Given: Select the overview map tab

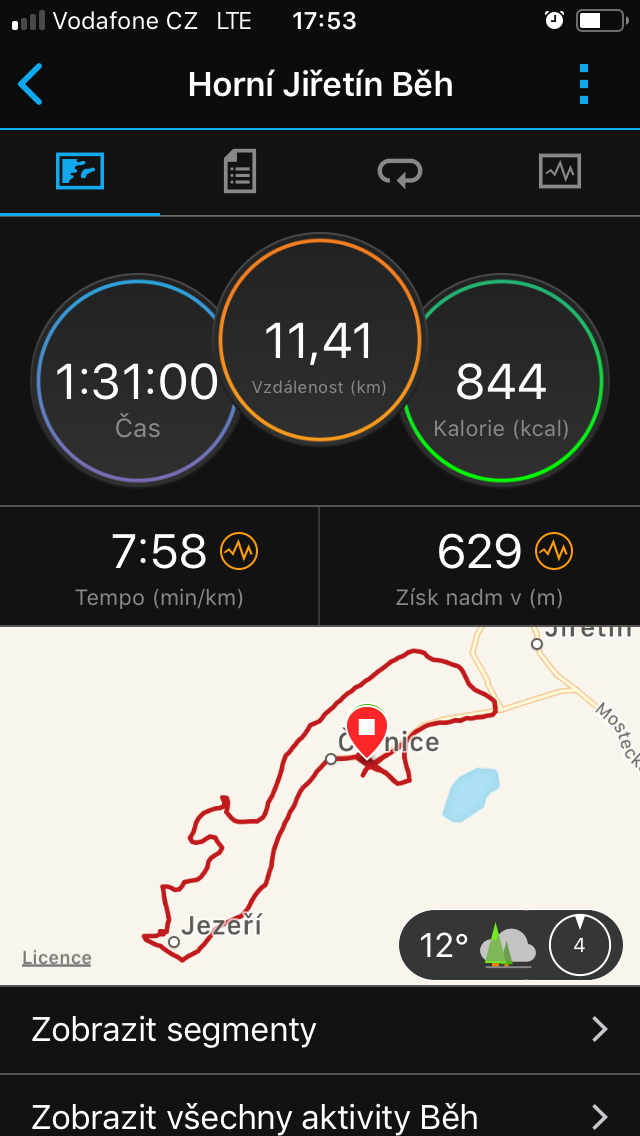Looking at the screenshot, I should (x=80, y=172).
